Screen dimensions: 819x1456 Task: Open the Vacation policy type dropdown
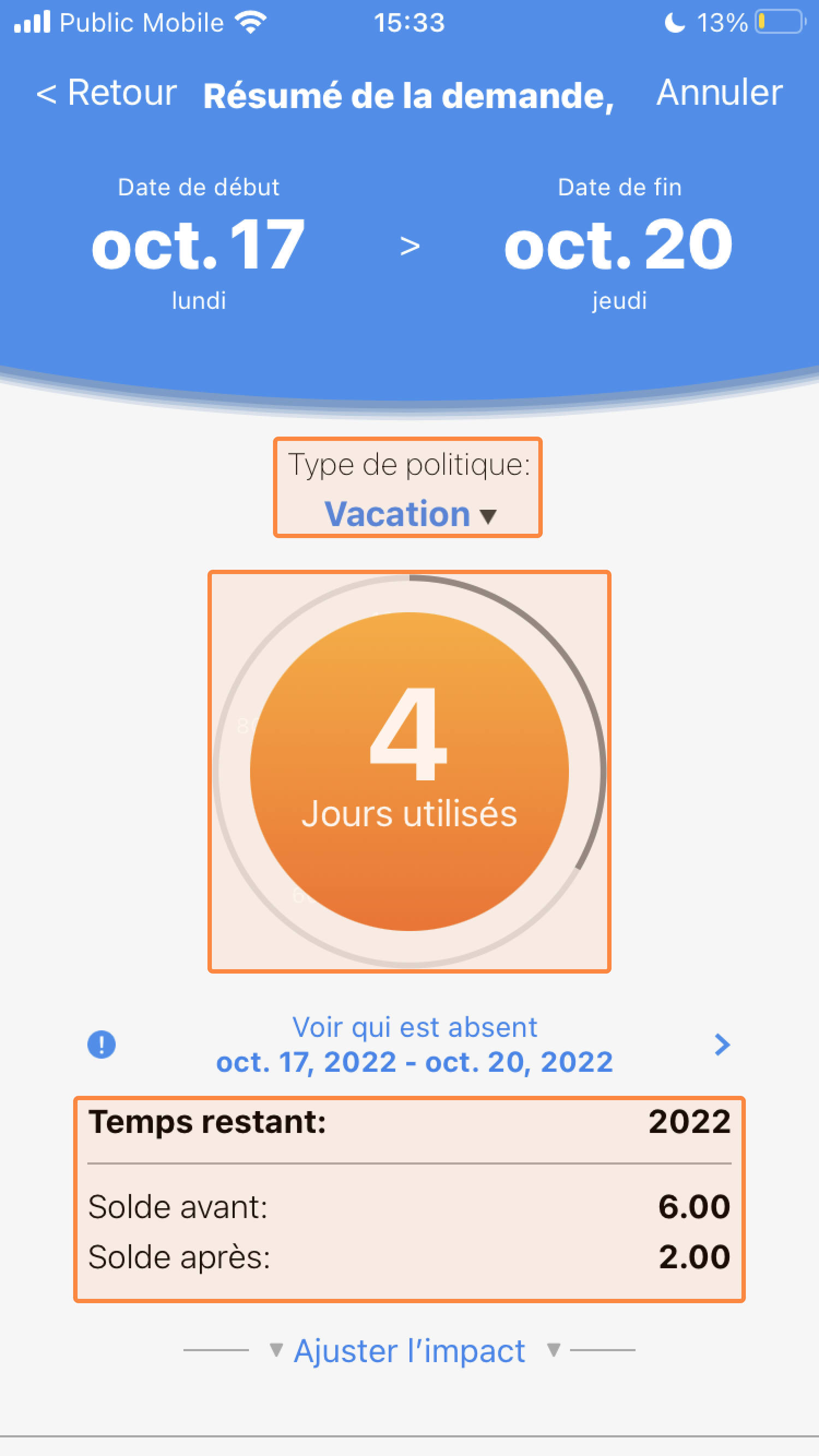408,487
